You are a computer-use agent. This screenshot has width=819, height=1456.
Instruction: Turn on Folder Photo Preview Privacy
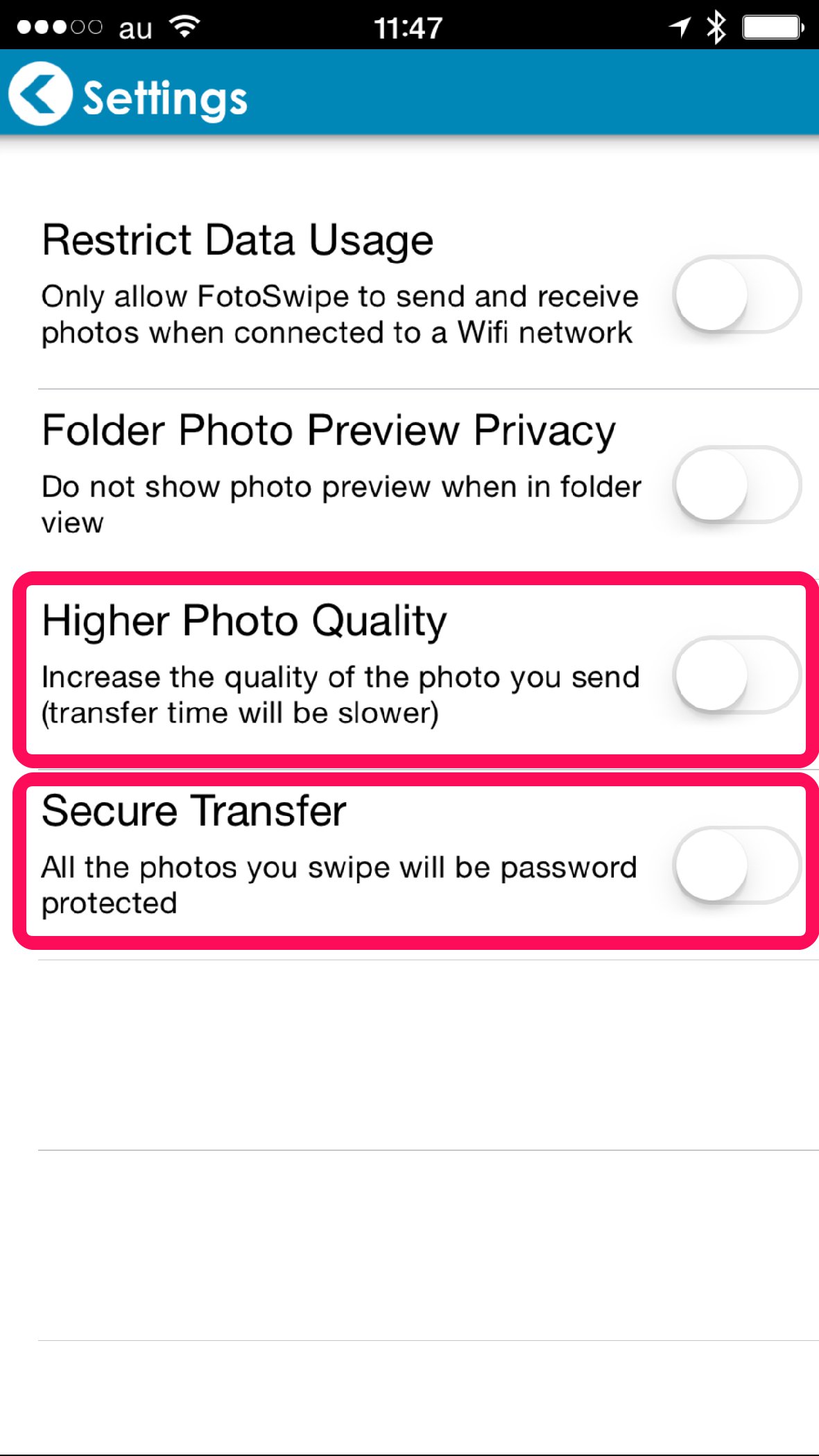[736, 485]
